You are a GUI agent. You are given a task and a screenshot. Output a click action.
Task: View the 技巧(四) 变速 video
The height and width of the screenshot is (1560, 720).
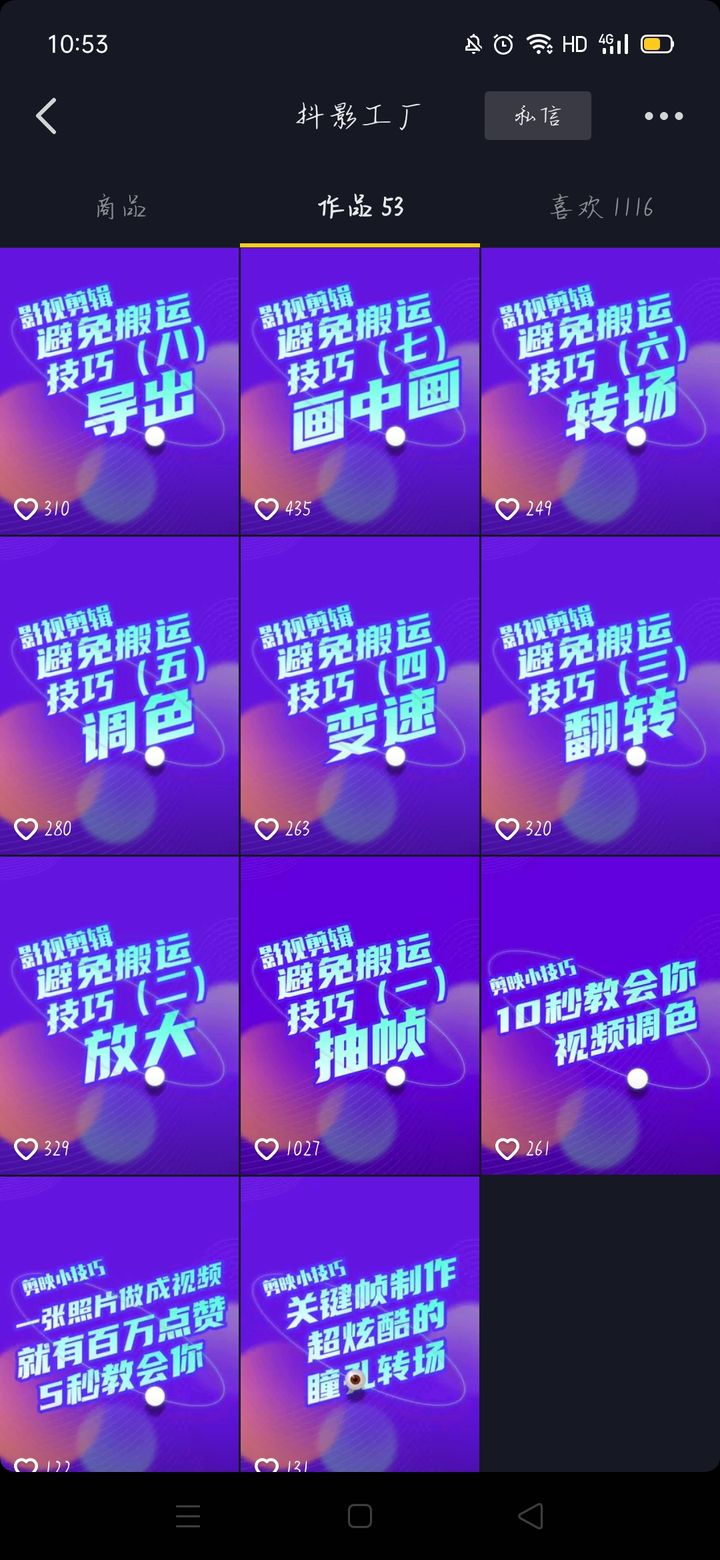pos(360,697)
